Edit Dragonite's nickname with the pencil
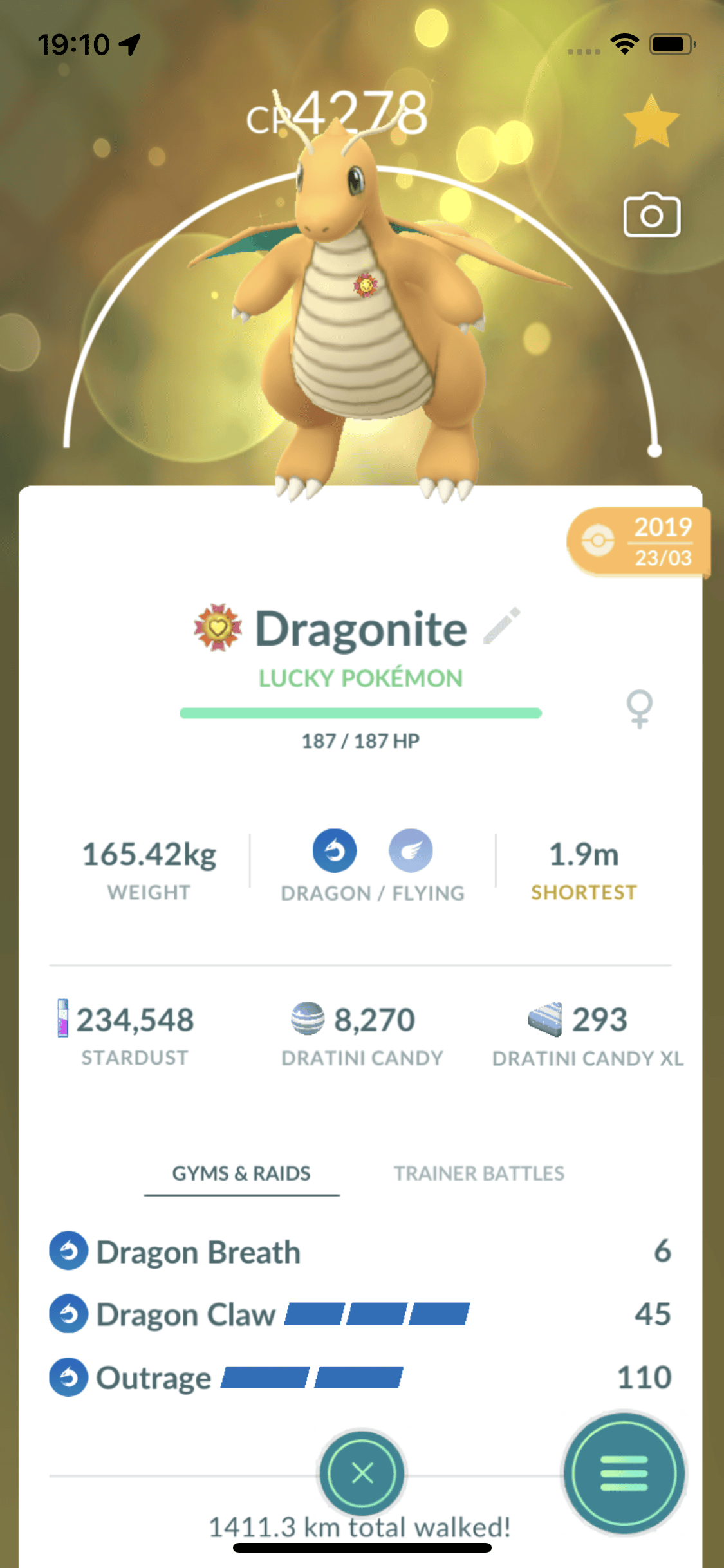 click(x=502, y=626)
